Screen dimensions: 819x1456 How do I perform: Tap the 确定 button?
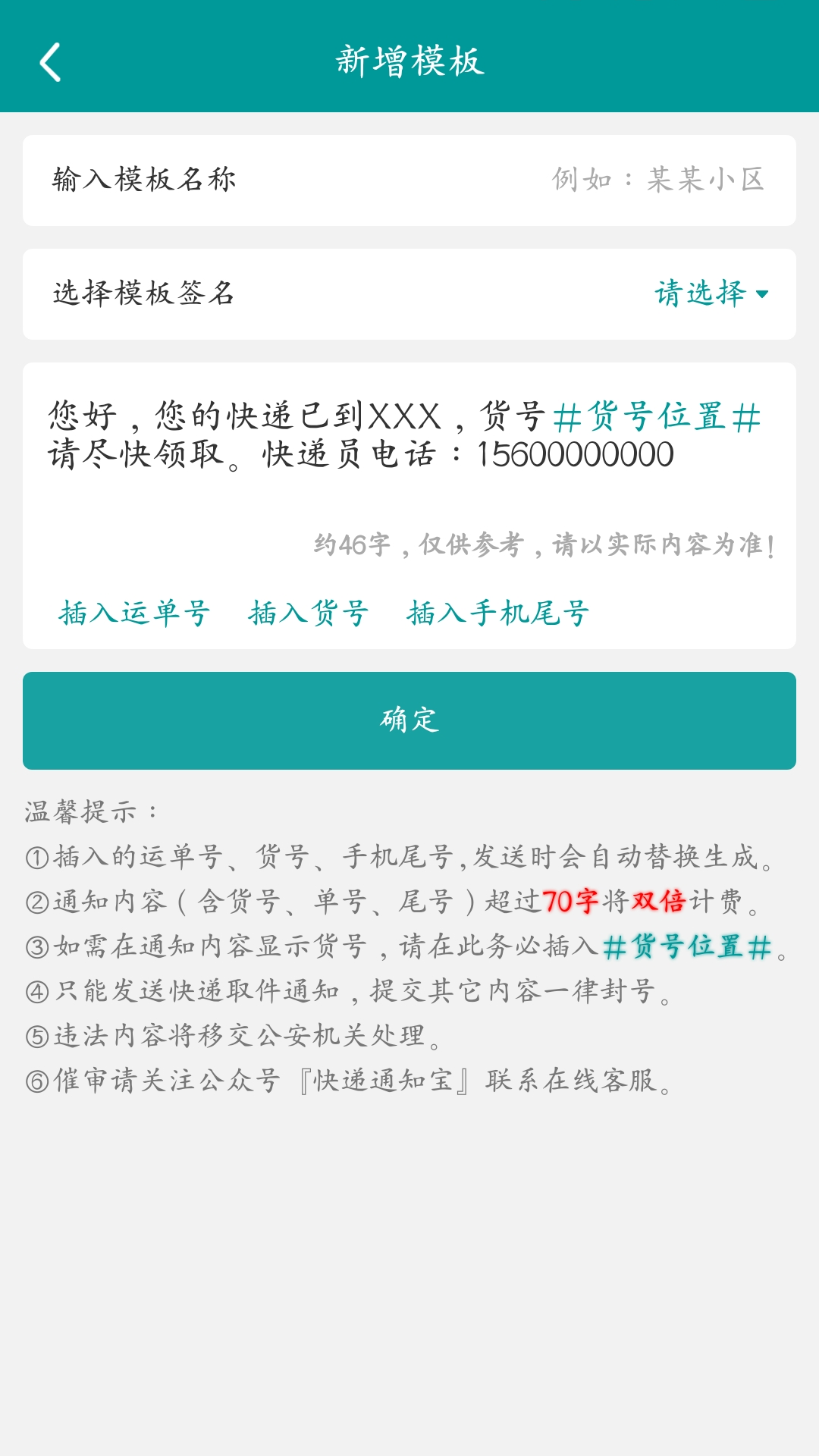[x=409, y=720]
